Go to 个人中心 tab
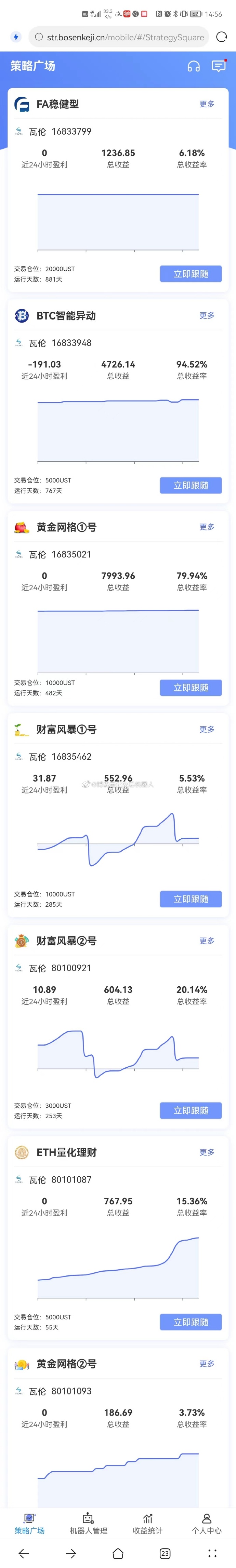Image resolution: width=236 pixels, height=1568 pixels. click(206, 1524)
